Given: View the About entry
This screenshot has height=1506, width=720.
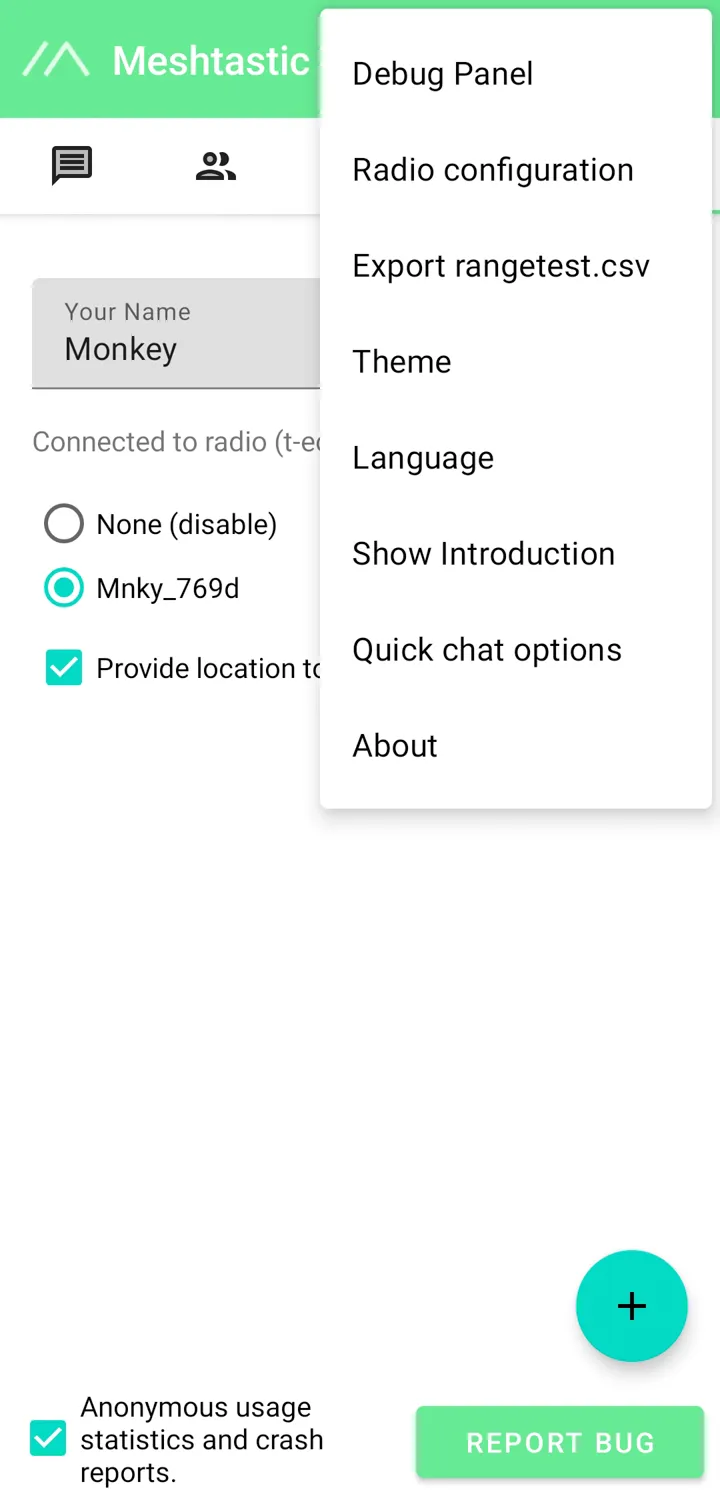Looking at the screenshot, I should click(x=395, y=746).
